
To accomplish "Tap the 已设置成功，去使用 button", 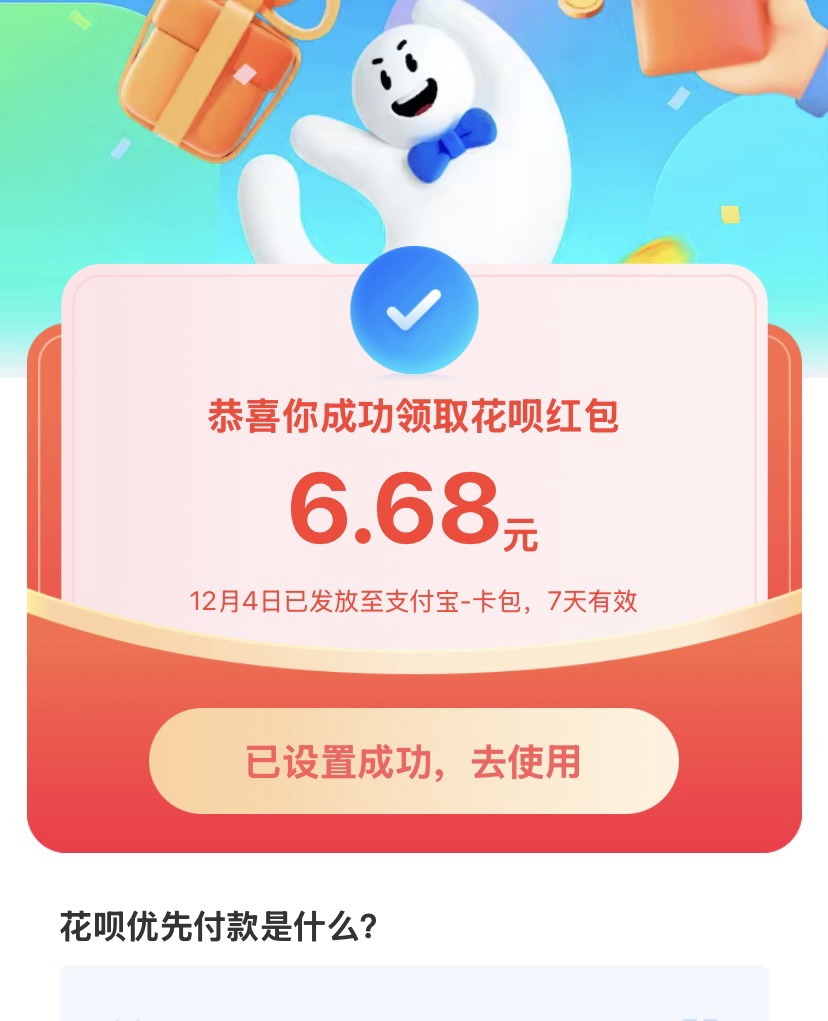I will tap(414, 761).
